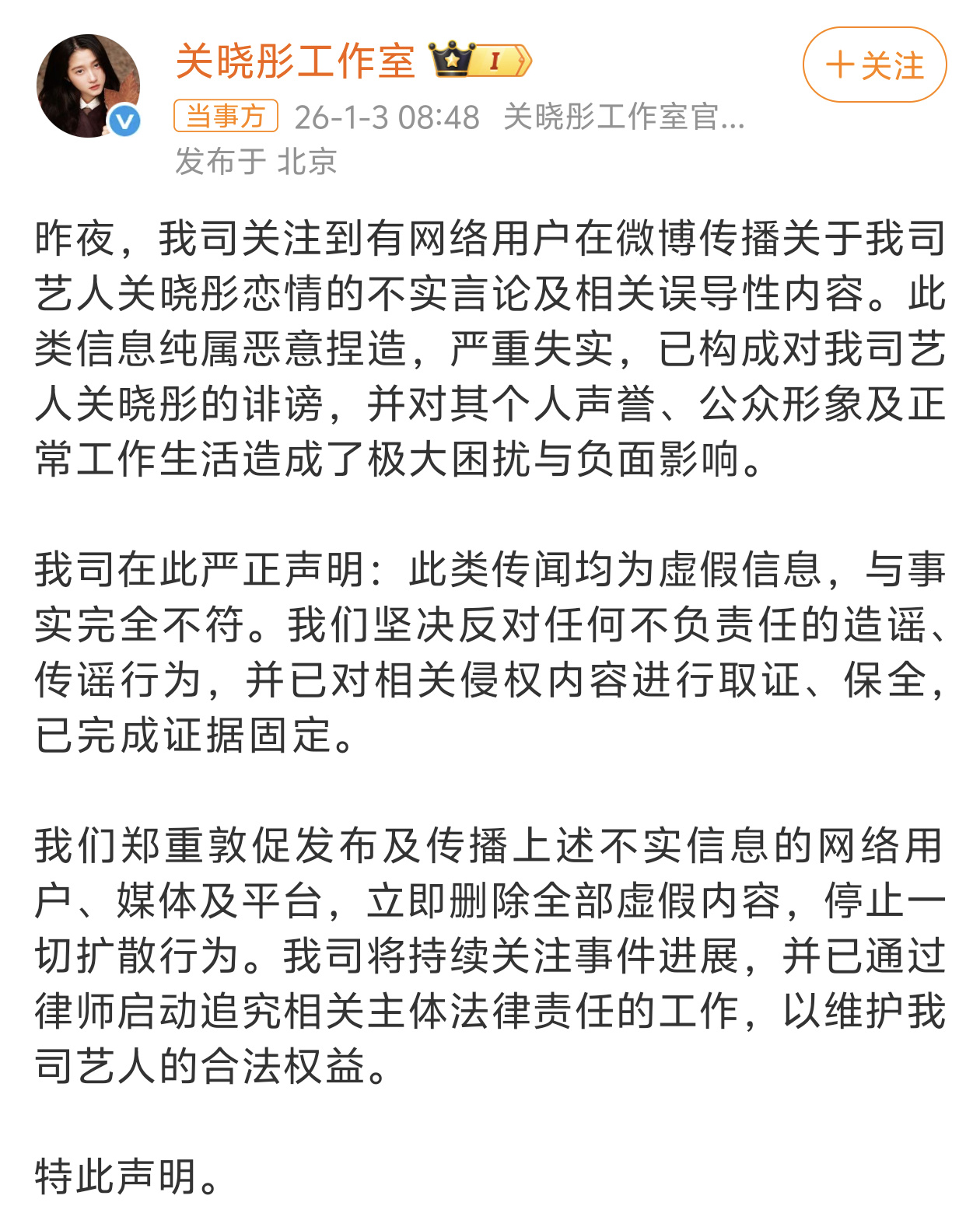The width and height of the screenshot is (980, 1213).
Task: Follow 关晓彤工作室 with +关注 button
Action: tap(874, 65)
